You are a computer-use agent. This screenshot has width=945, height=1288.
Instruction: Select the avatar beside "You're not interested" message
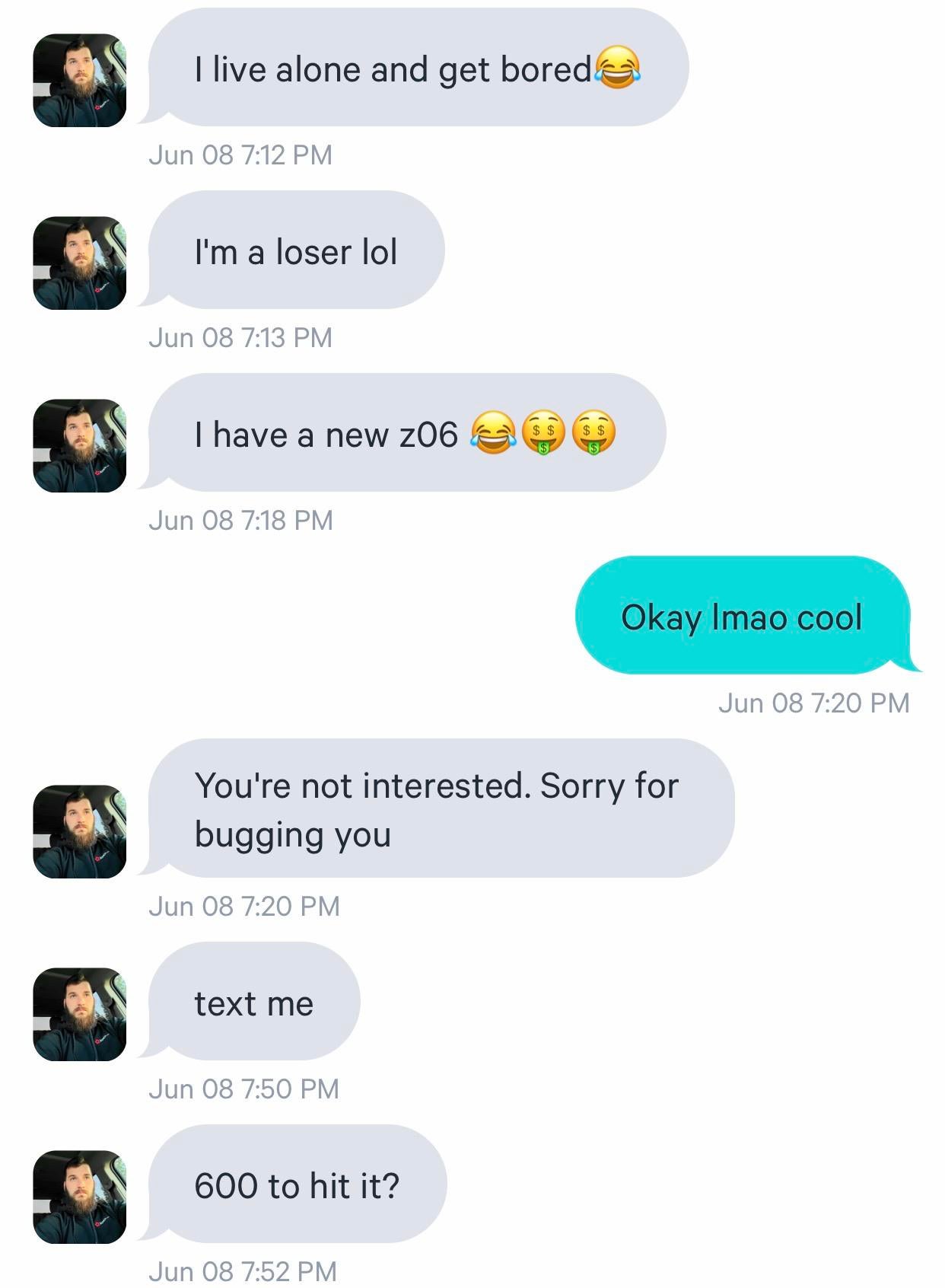80,831
